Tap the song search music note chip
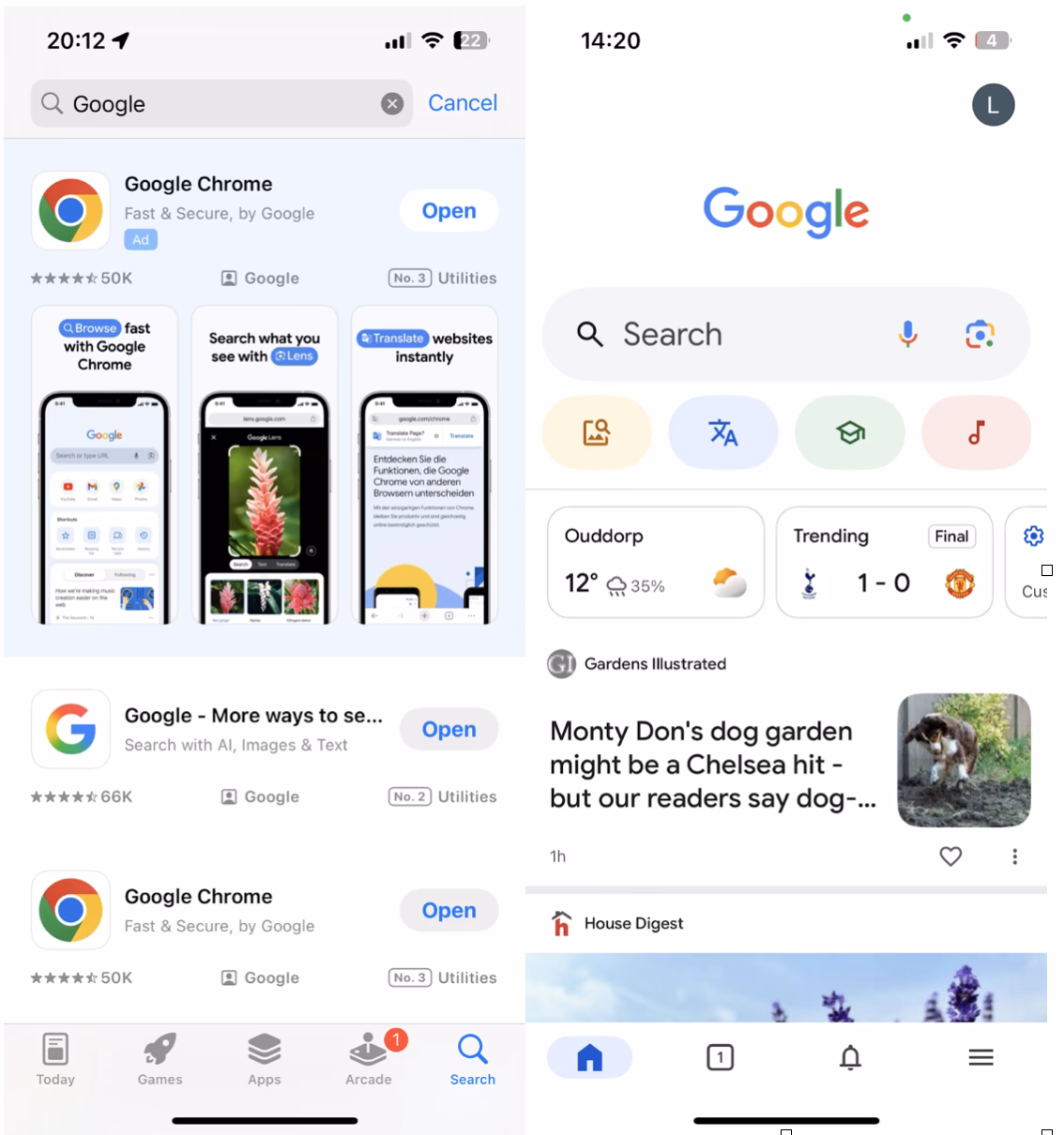This screenshot has height=1135, width=1064. tap(976, 432)
